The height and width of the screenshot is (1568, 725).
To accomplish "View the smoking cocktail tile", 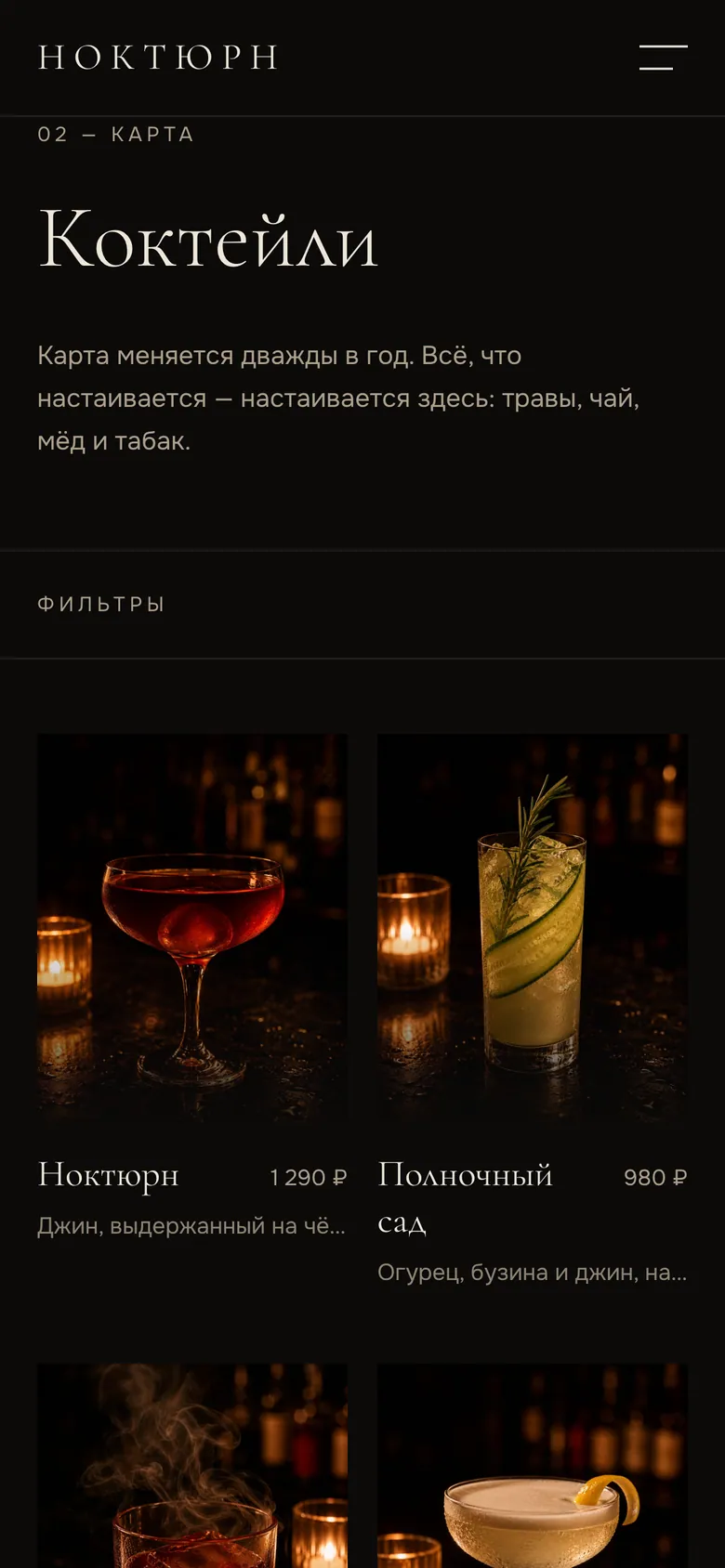I will click(192, 1466).
